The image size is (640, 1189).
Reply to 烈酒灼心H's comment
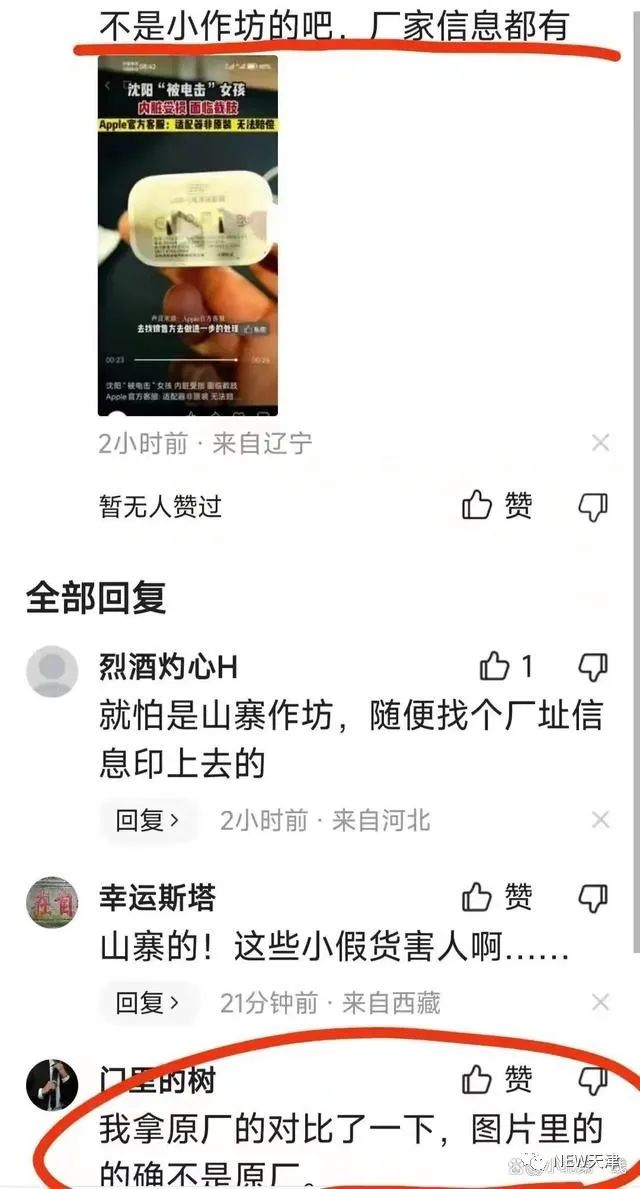(x=148, y=821)
